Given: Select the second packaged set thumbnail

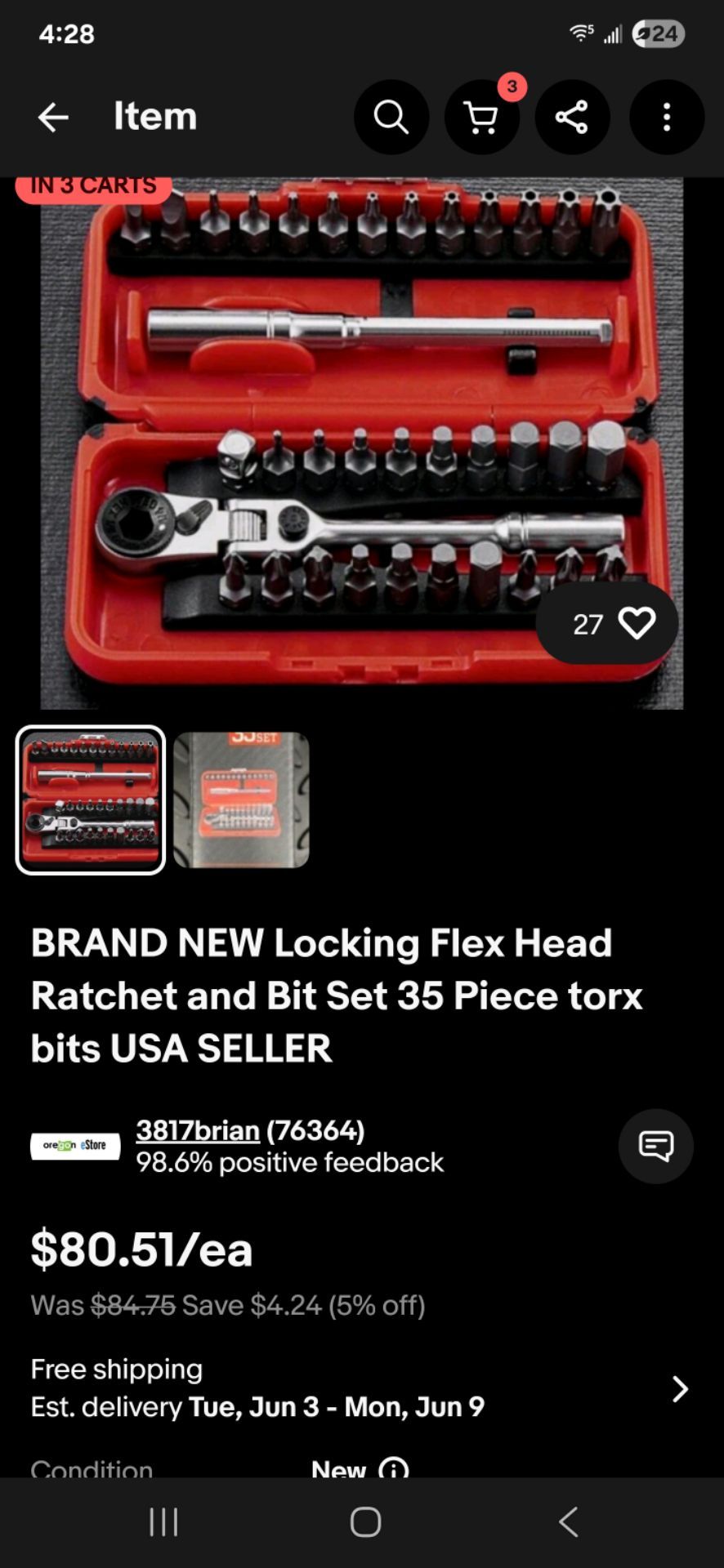Looking at the screenshot, I should click(241, 800).
